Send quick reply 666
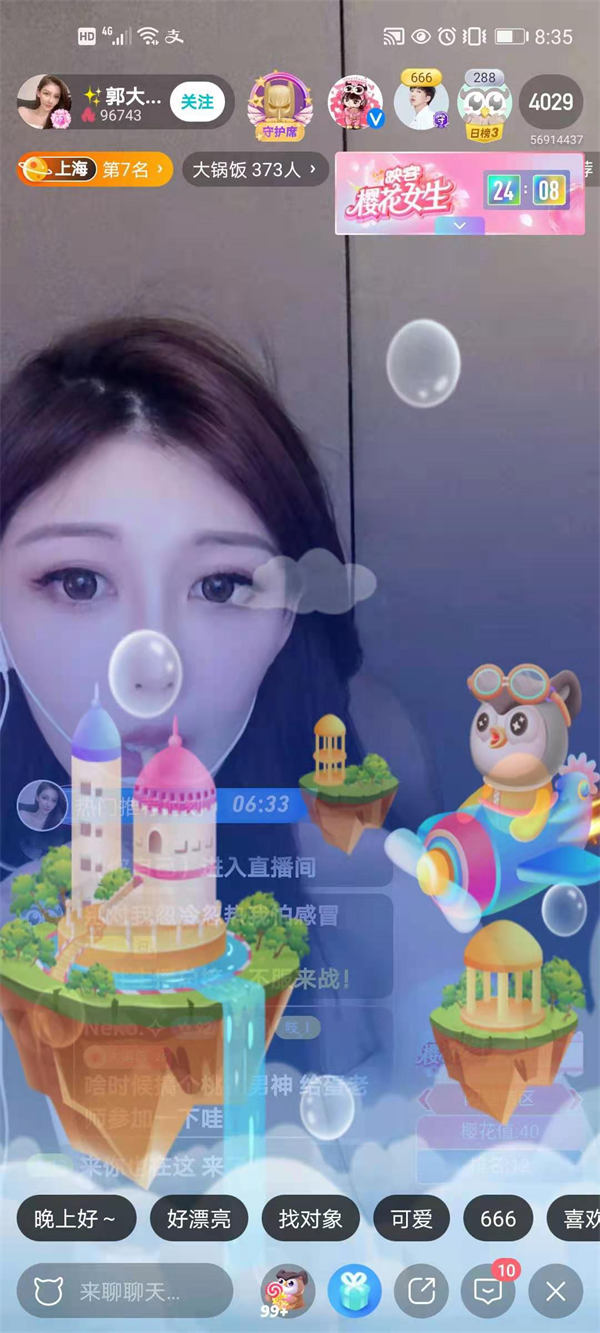 pyautogui.click(x=498, y=1219)
